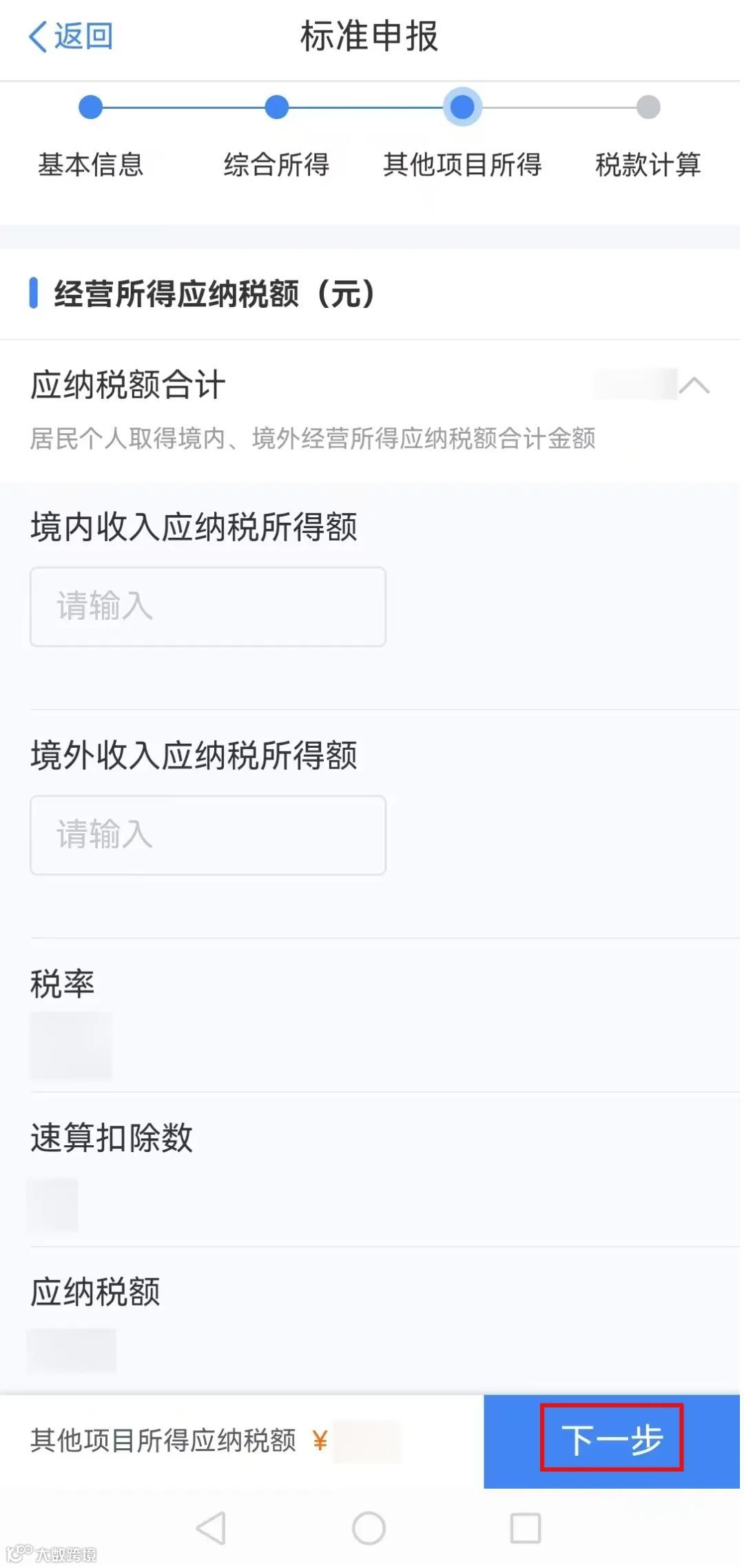The height and width of the screenshot is (1568, 744).
Task: Select the 税款计算 step indicator dot
Action: 647,107
